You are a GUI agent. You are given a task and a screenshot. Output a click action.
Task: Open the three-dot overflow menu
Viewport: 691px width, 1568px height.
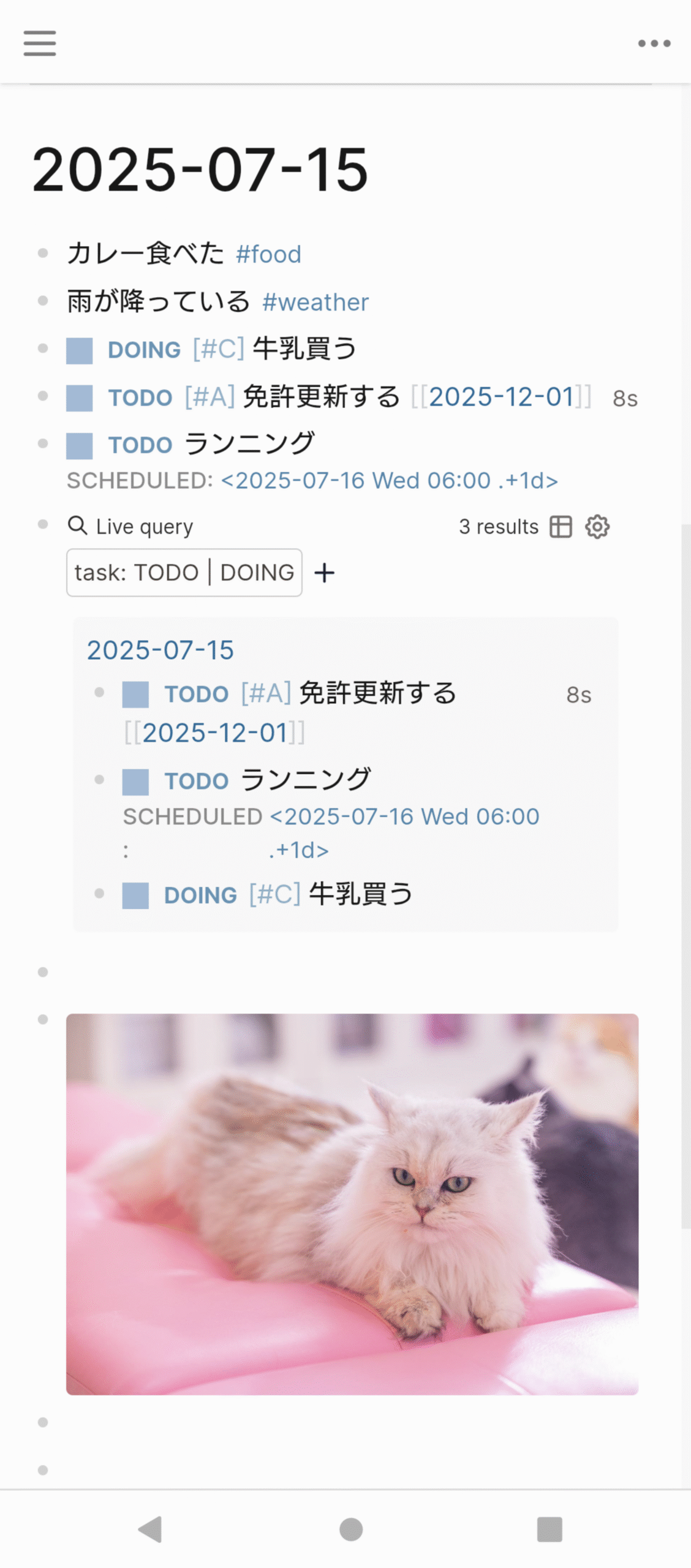[654, 43]
